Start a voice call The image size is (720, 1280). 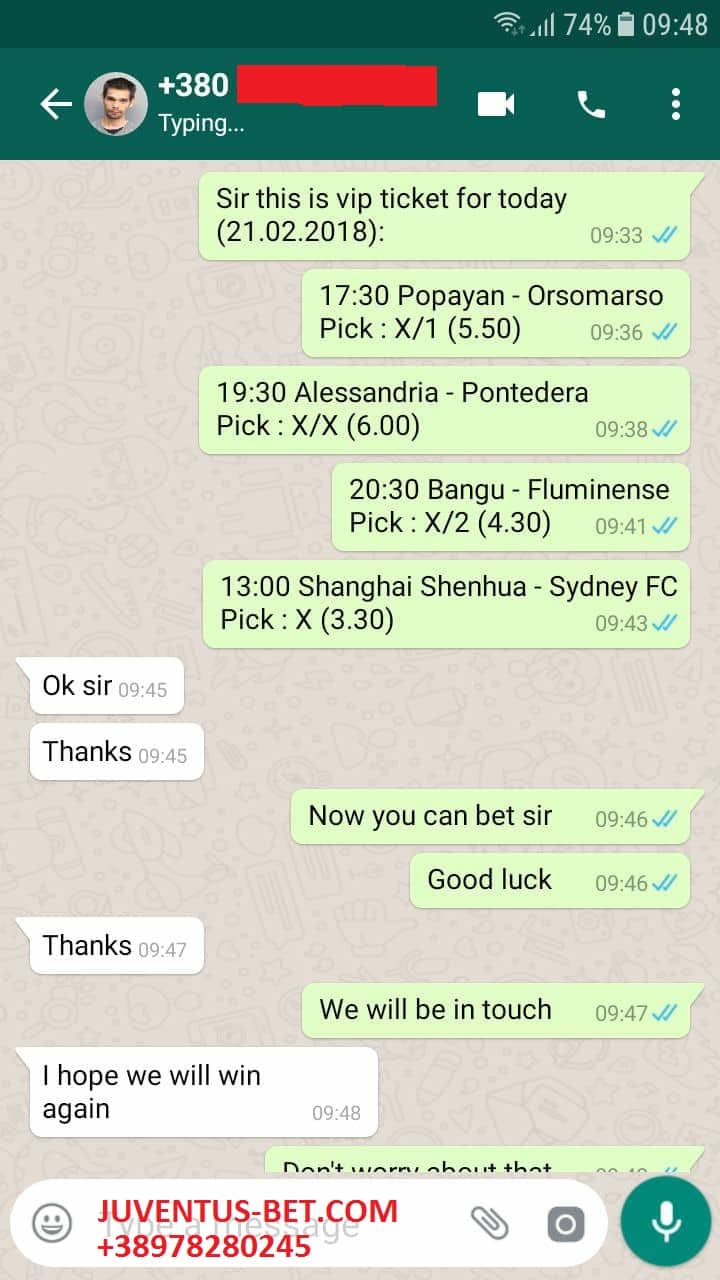coord(591,104)
